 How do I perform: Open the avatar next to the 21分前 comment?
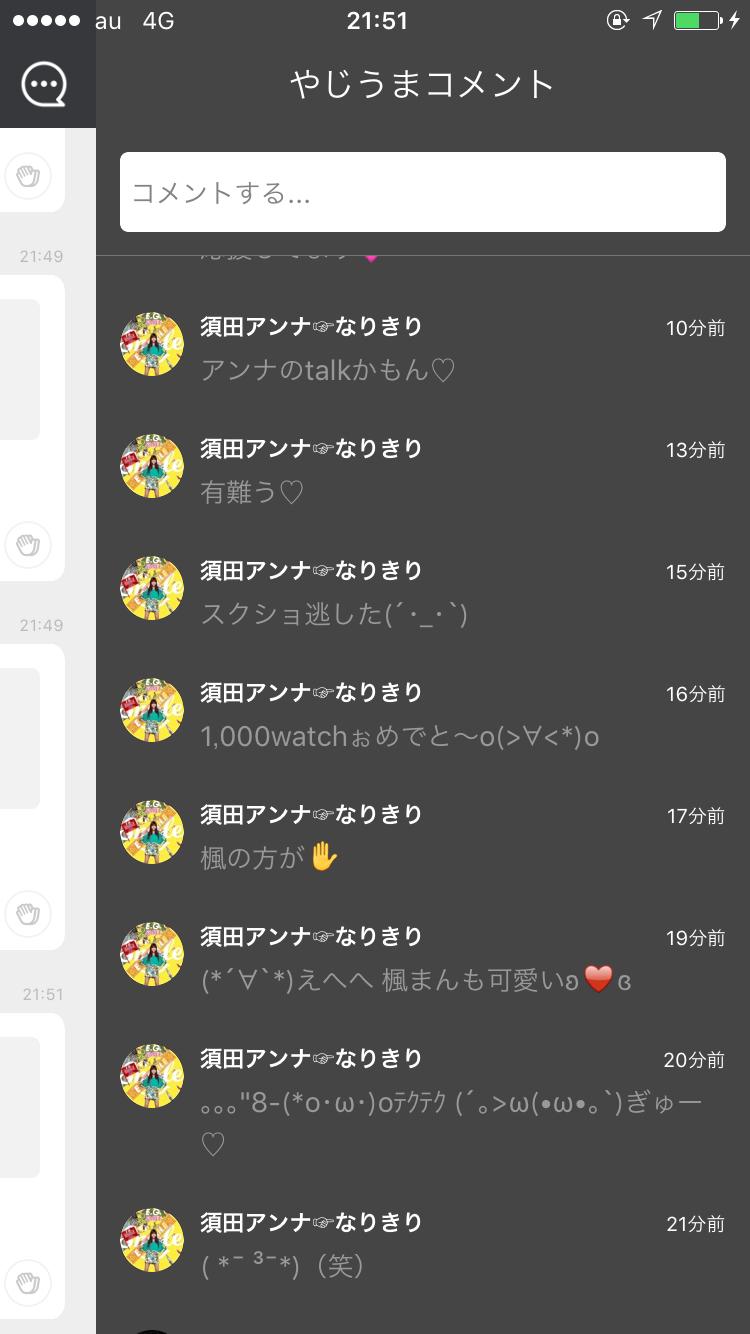pos(151,1239)
